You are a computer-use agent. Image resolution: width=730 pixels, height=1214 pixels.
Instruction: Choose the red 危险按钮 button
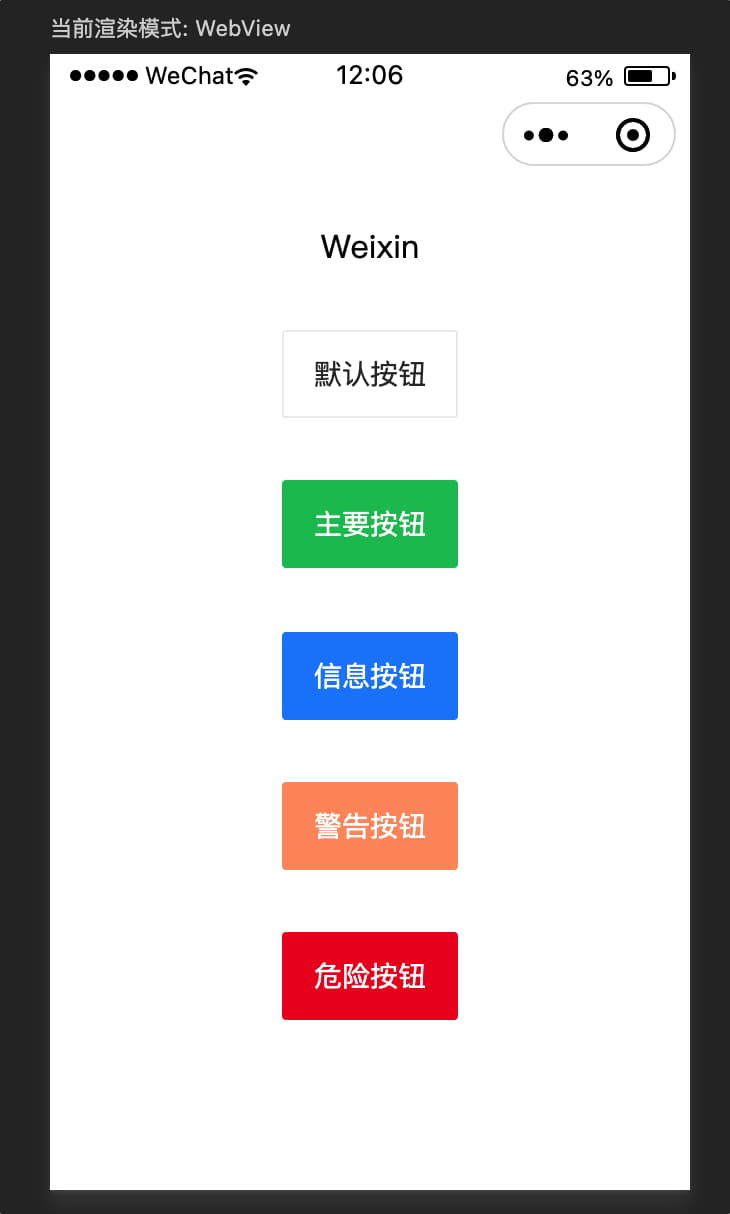[x=370, y=976]
